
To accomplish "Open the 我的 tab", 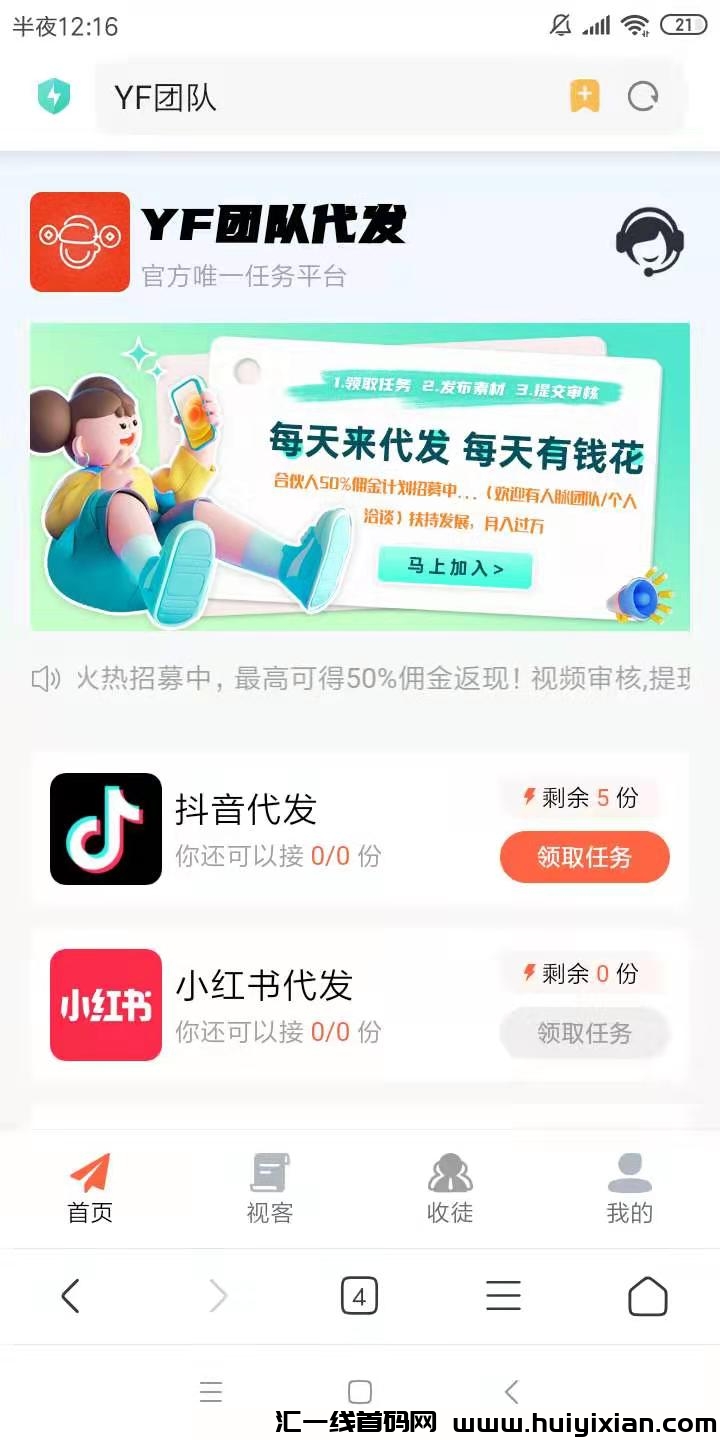I will 629,1189.
